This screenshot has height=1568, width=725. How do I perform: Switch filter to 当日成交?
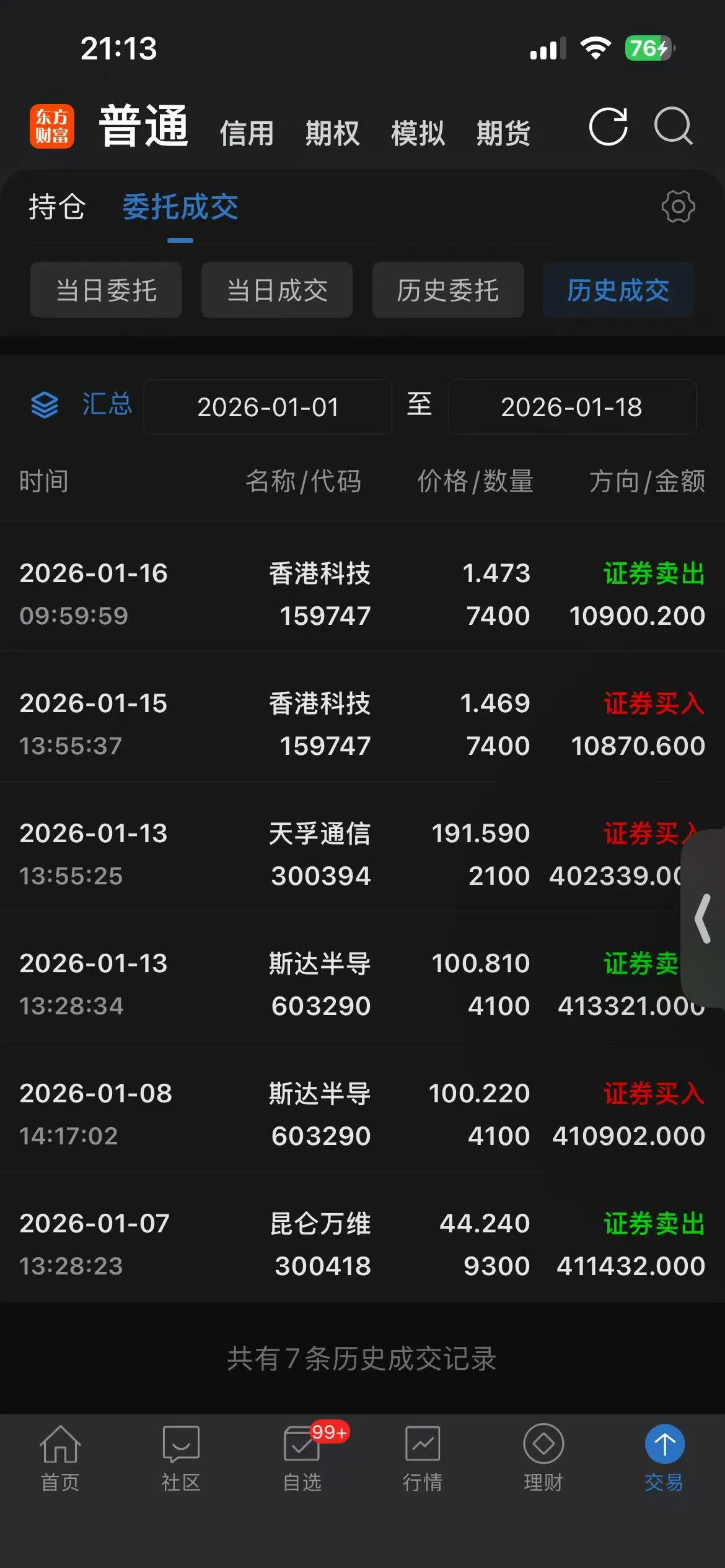tap(276, 290)
